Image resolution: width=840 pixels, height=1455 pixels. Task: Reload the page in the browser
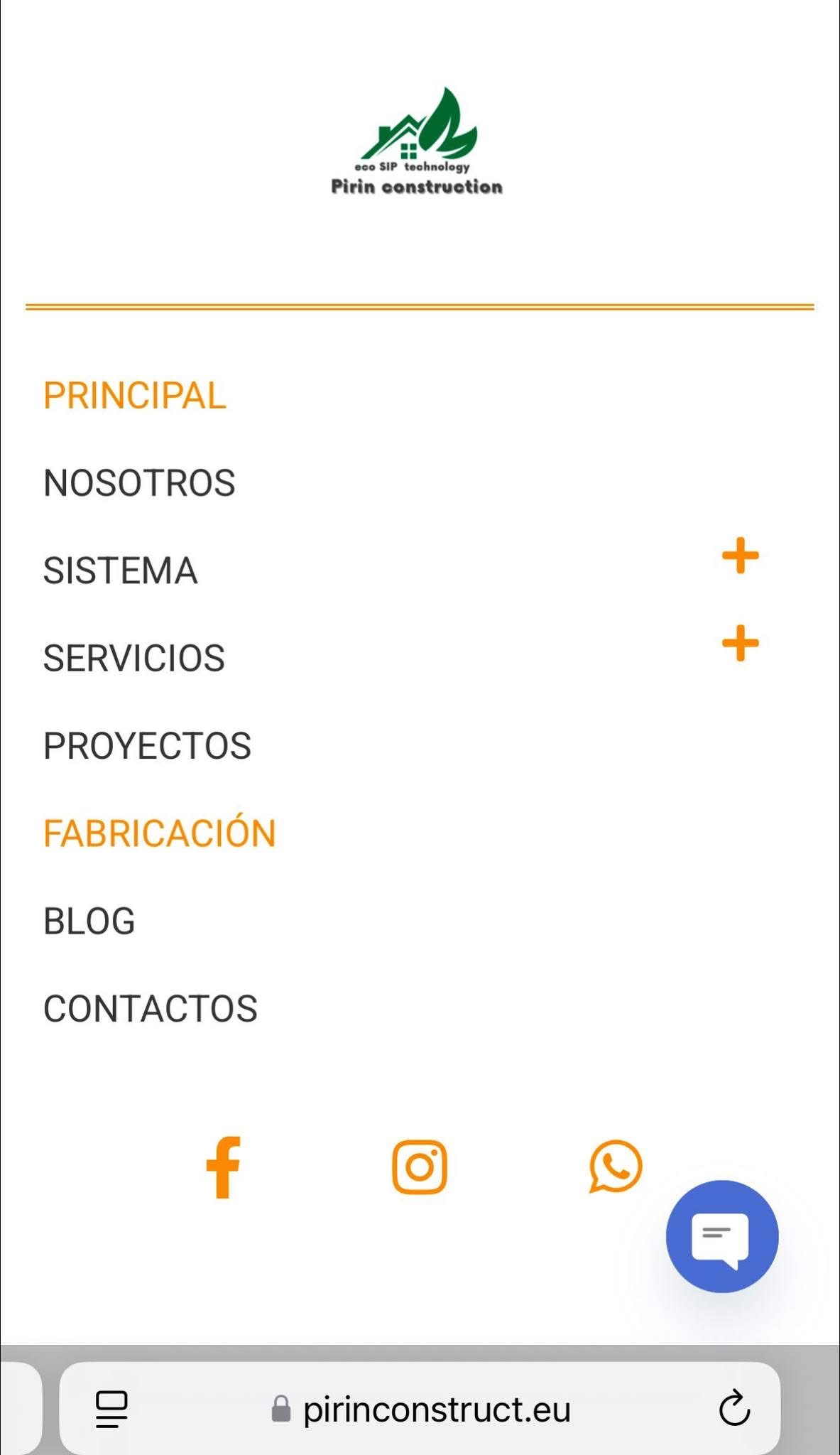coord(734,1408)
